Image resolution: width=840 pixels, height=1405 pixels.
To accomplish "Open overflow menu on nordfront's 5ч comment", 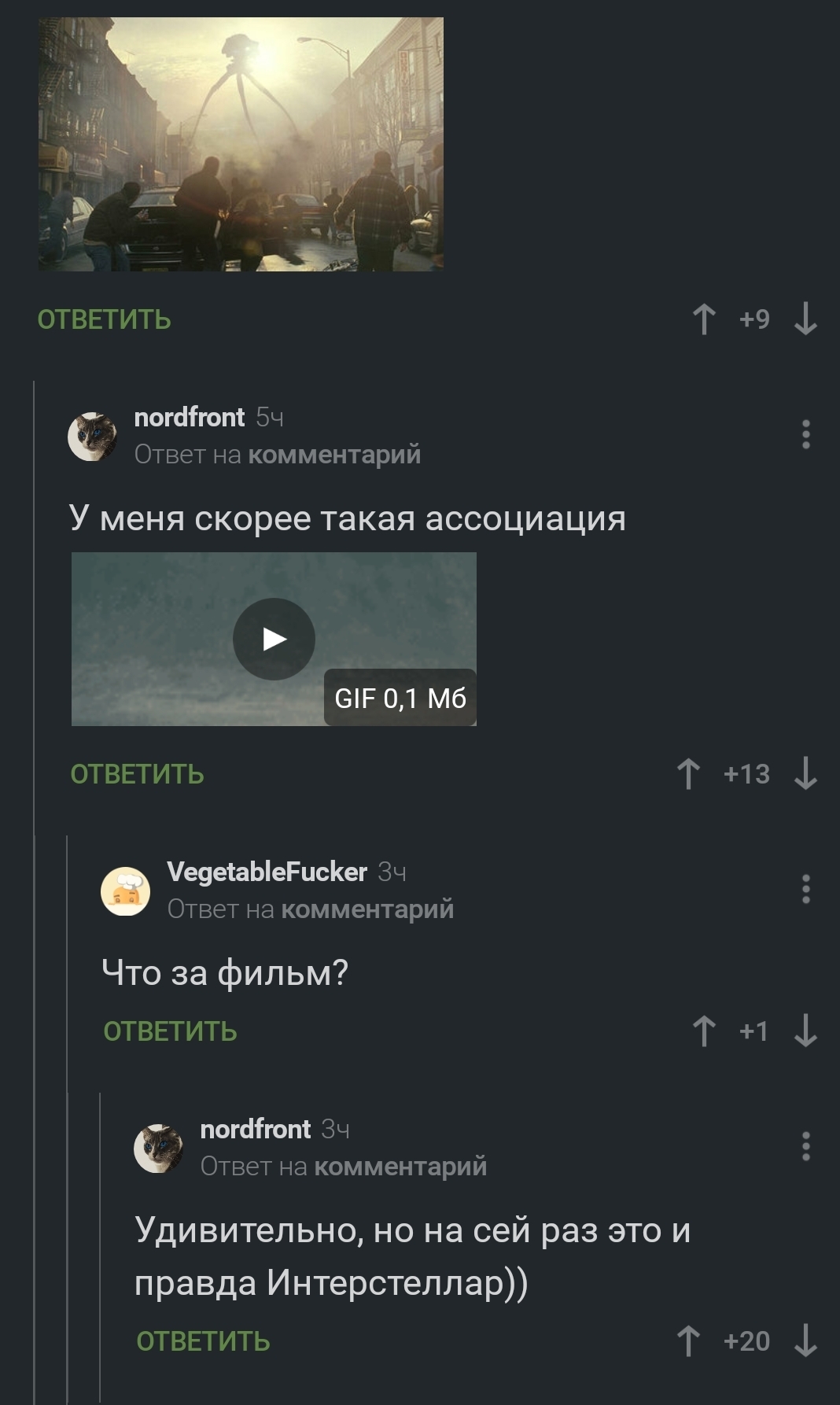I will pyautogui.click(x=805, y=434).
